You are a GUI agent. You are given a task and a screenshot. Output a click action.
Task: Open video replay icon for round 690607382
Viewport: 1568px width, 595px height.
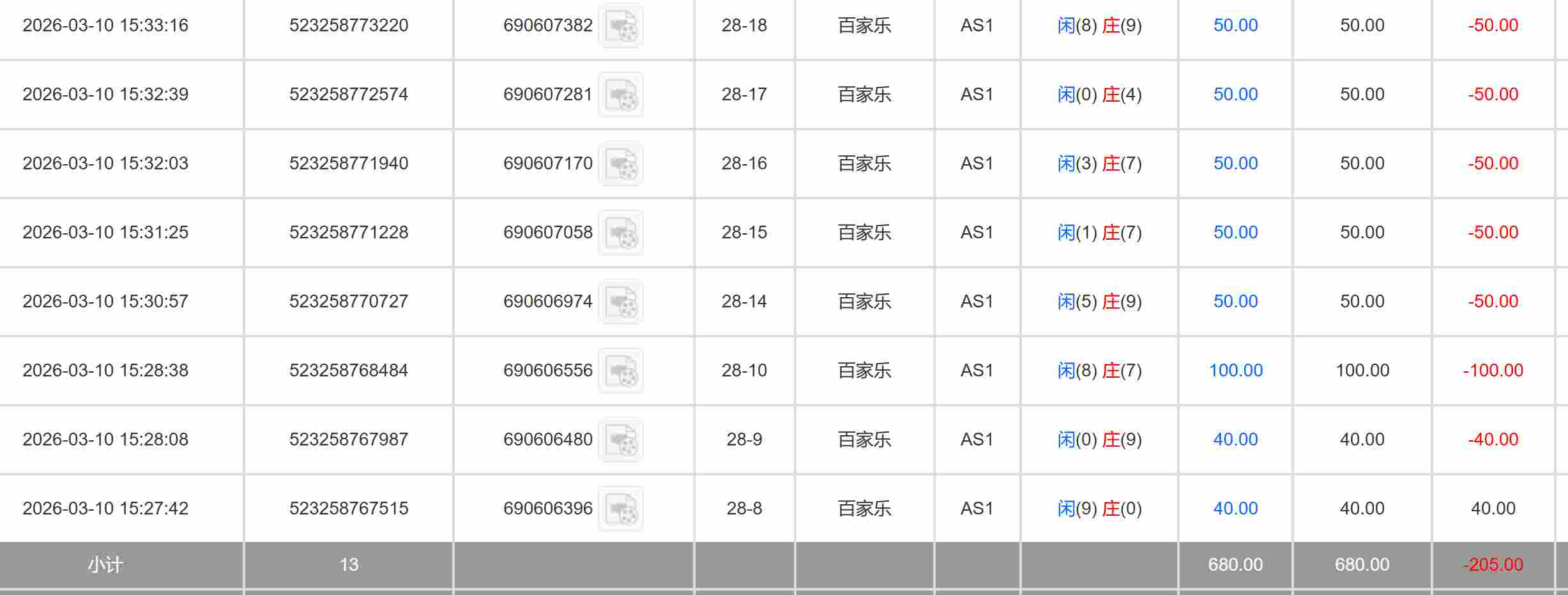coord(620,26)
